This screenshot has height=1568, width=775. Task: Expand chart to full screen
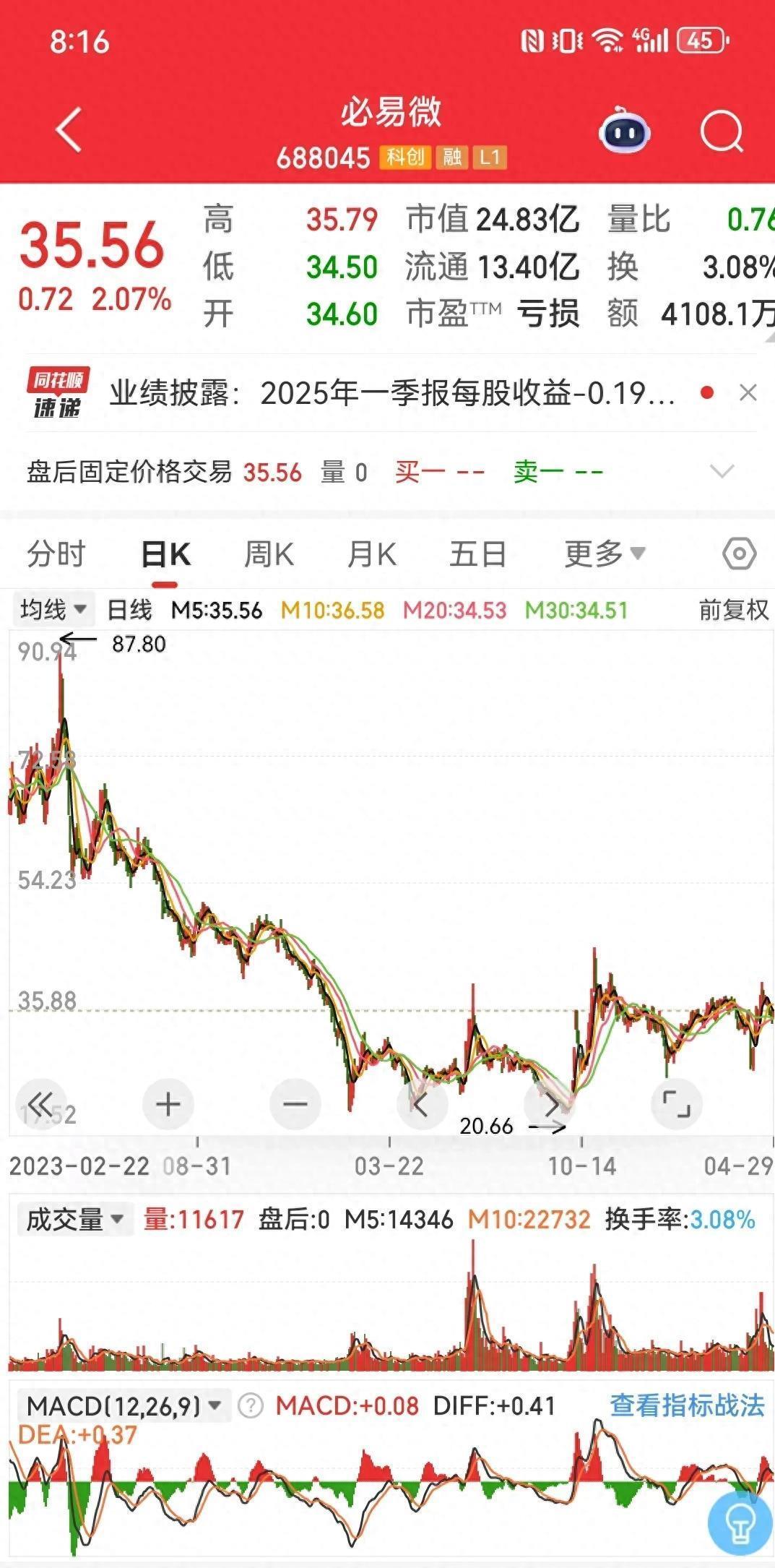point(676,1104)
